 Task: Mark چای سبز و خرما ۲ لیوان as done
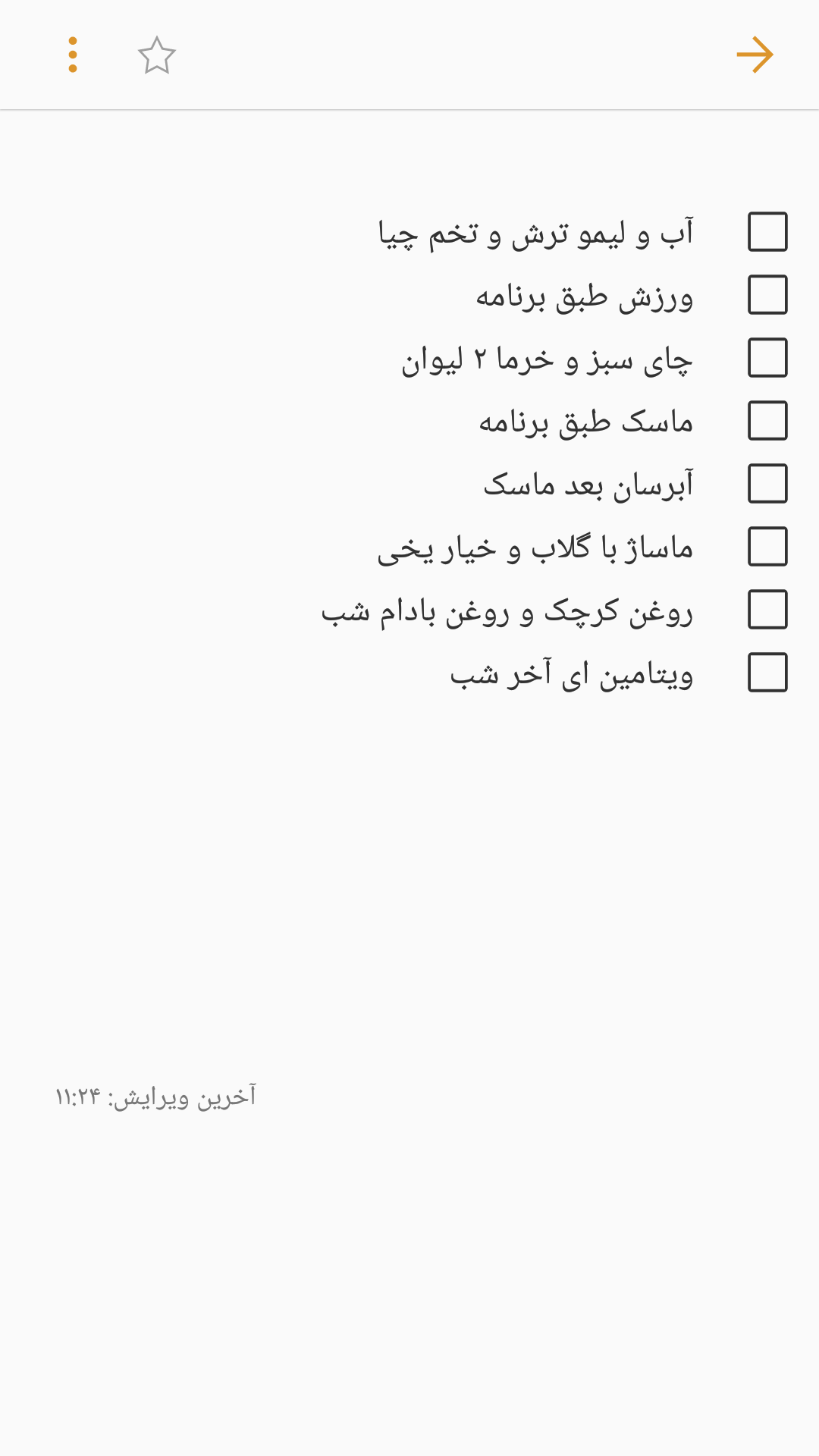pyautogui.click(x=767, y=357)
